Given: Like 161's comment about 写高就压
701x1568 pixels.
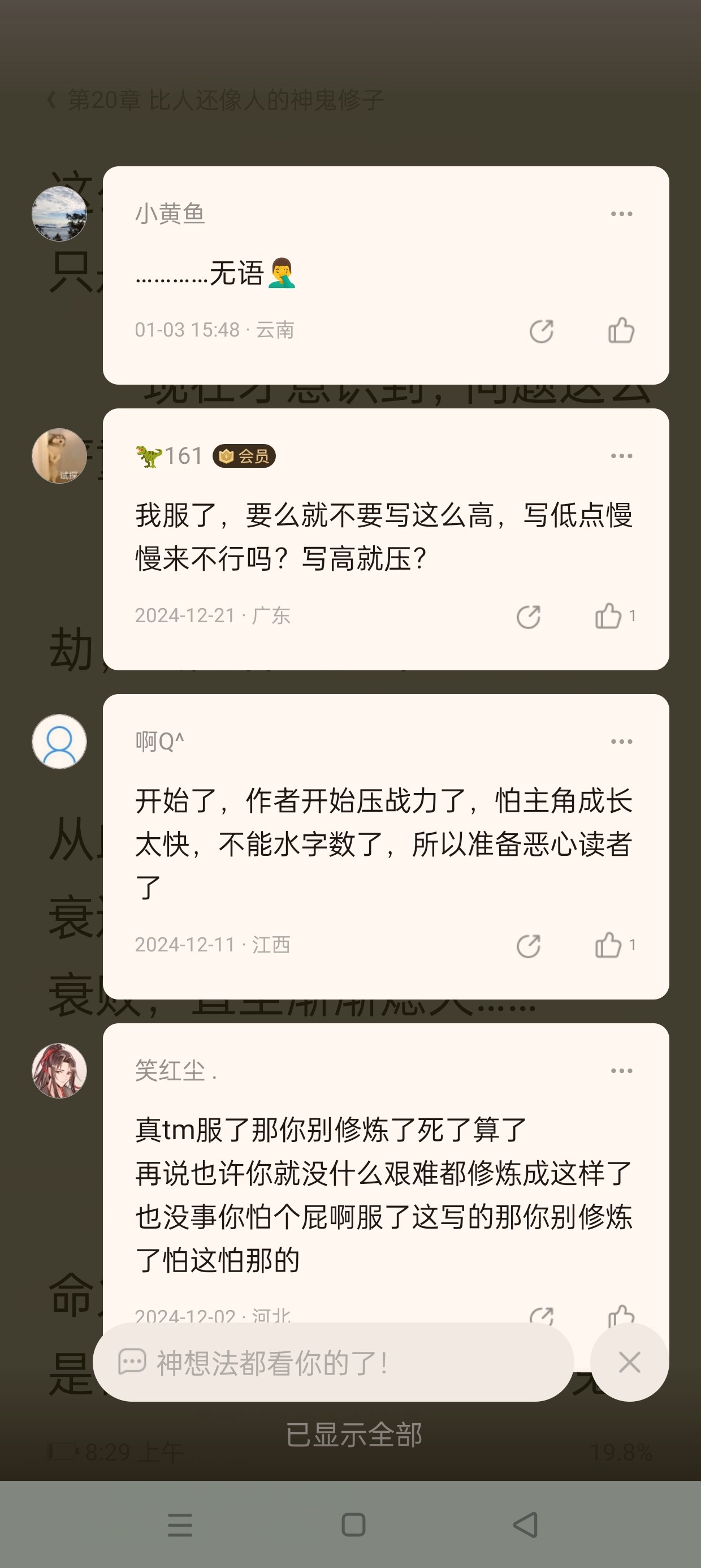Looking at the screenshot, I should (x=608, y=616).
